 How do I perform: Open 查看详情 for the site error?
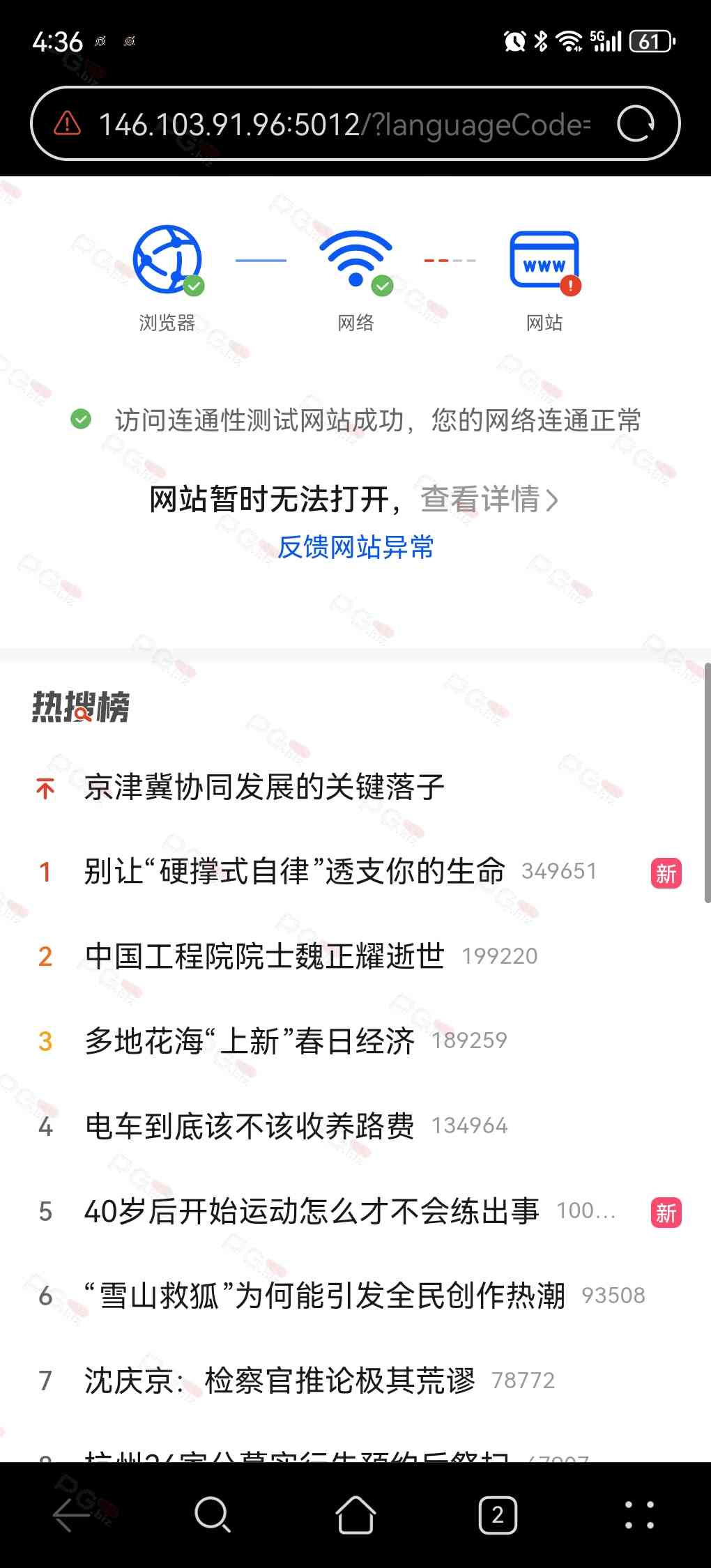pyautogui.click(x=489, y=499)
